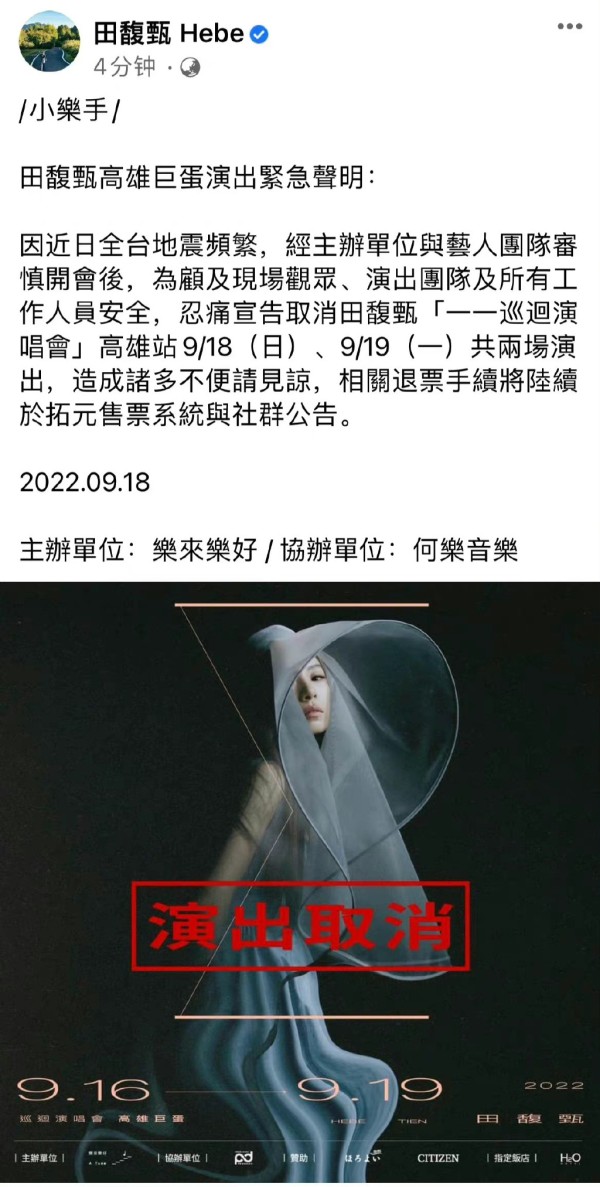Open the post timestamp 4分钟
Image resolution: width=600 pixels, height=1187 pixels.
click(x=125, y=67)
